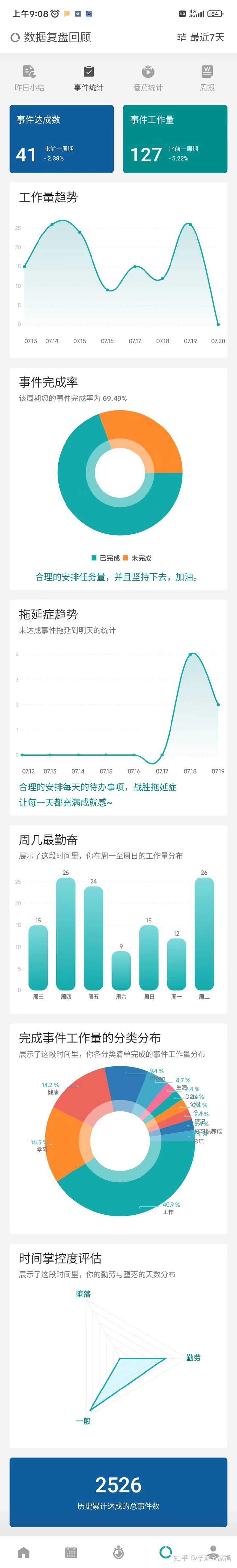Select the 事件统计 tab
This screenshot has width=237, height=1568.
coord(89,78)
